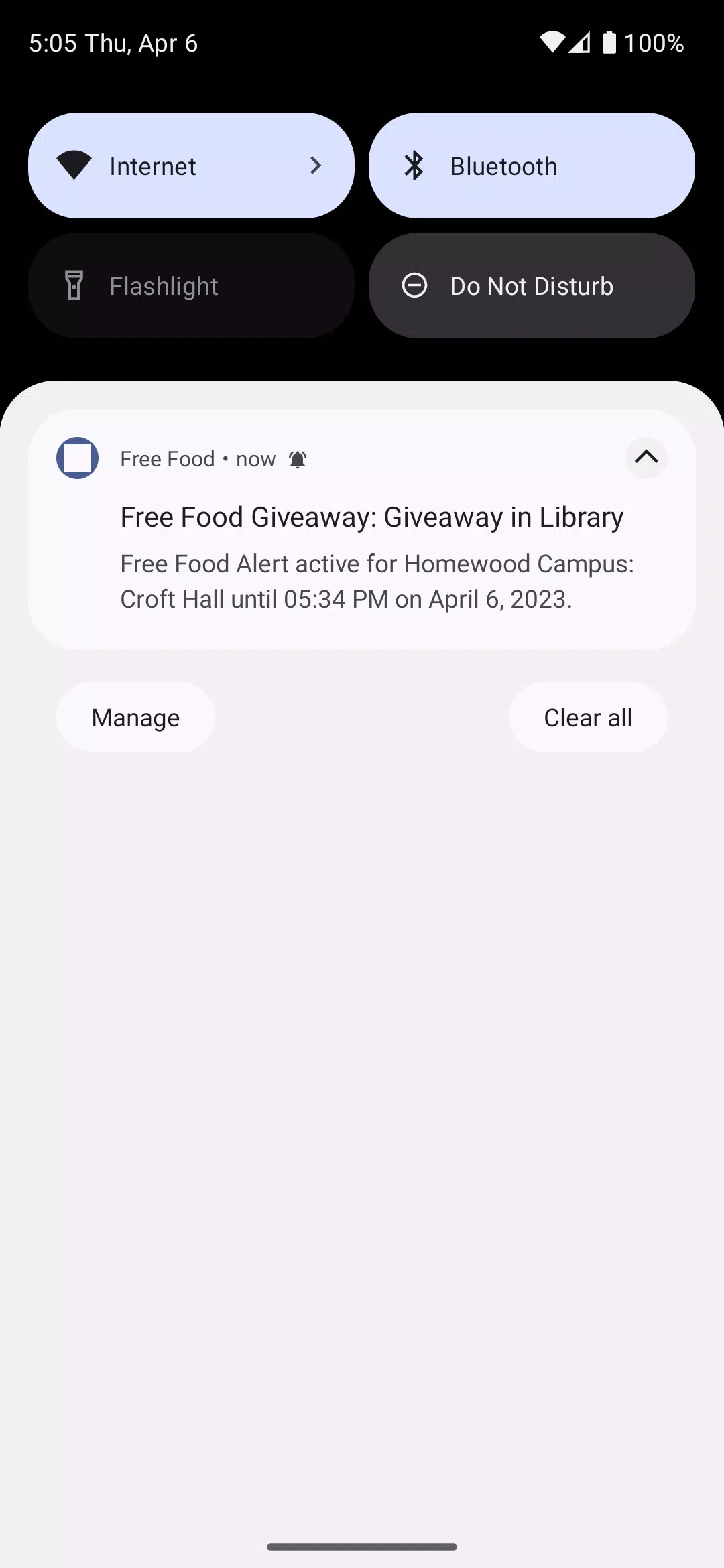Enable Do Not Disturb mode

point(531,285)
